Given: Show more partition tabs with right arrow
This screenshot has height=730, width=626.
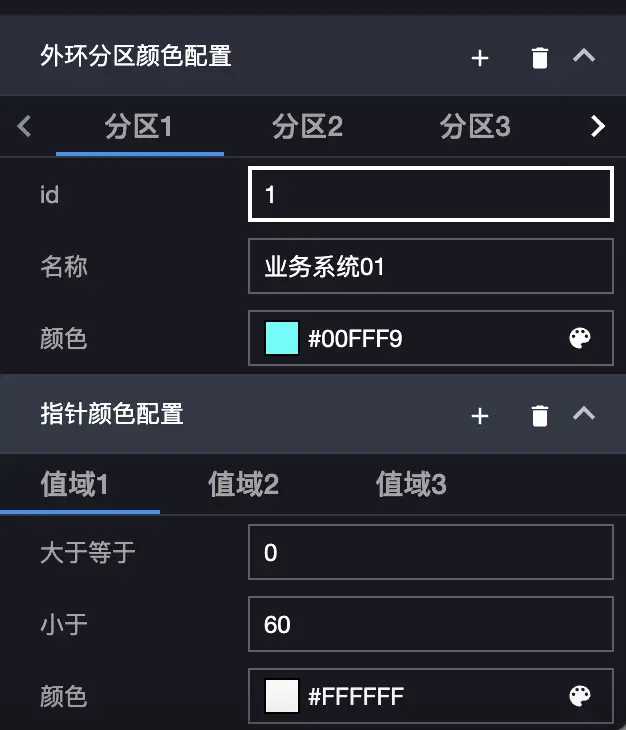Looking at the screenshot, I should (x=598, y=126).
